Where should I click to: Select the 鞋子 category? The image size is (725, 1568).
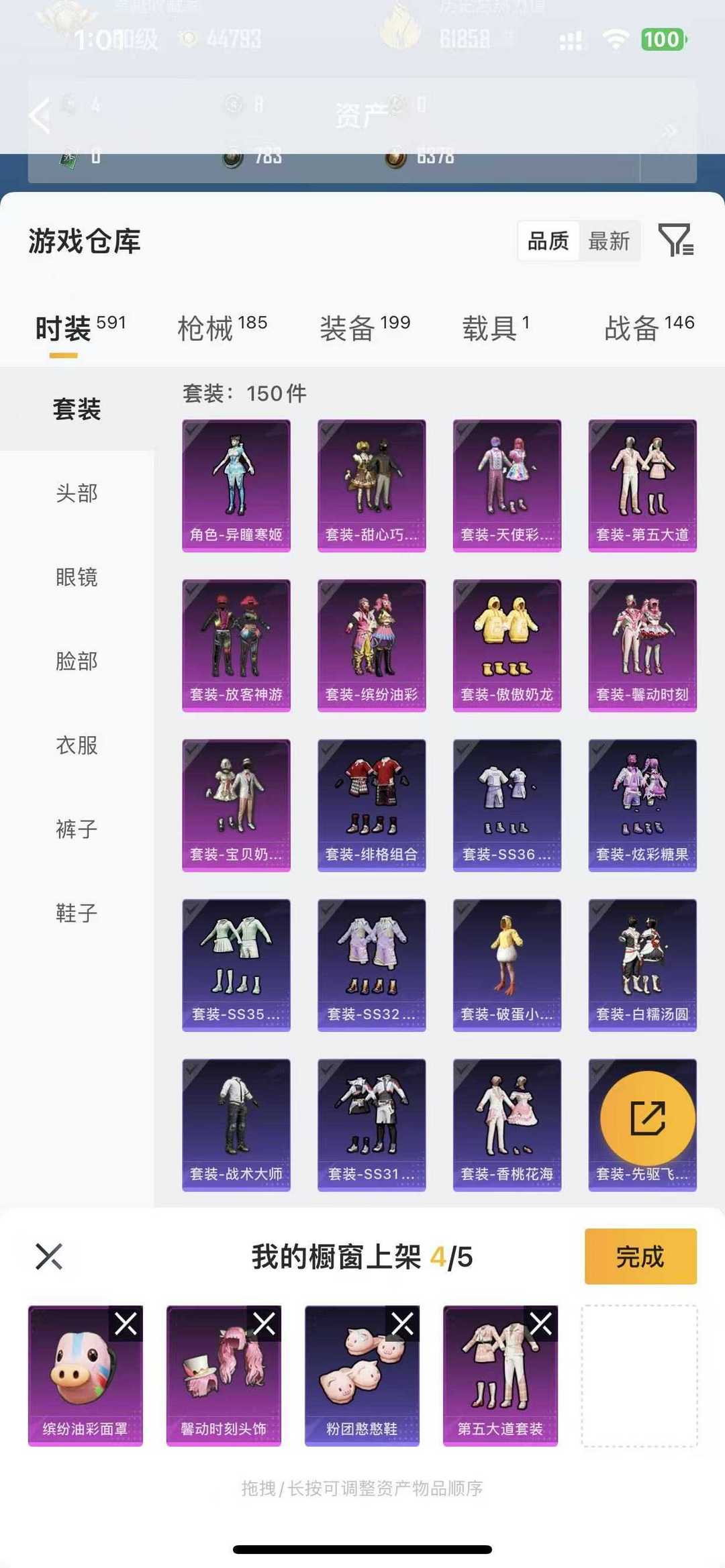(x=77, y=912)
